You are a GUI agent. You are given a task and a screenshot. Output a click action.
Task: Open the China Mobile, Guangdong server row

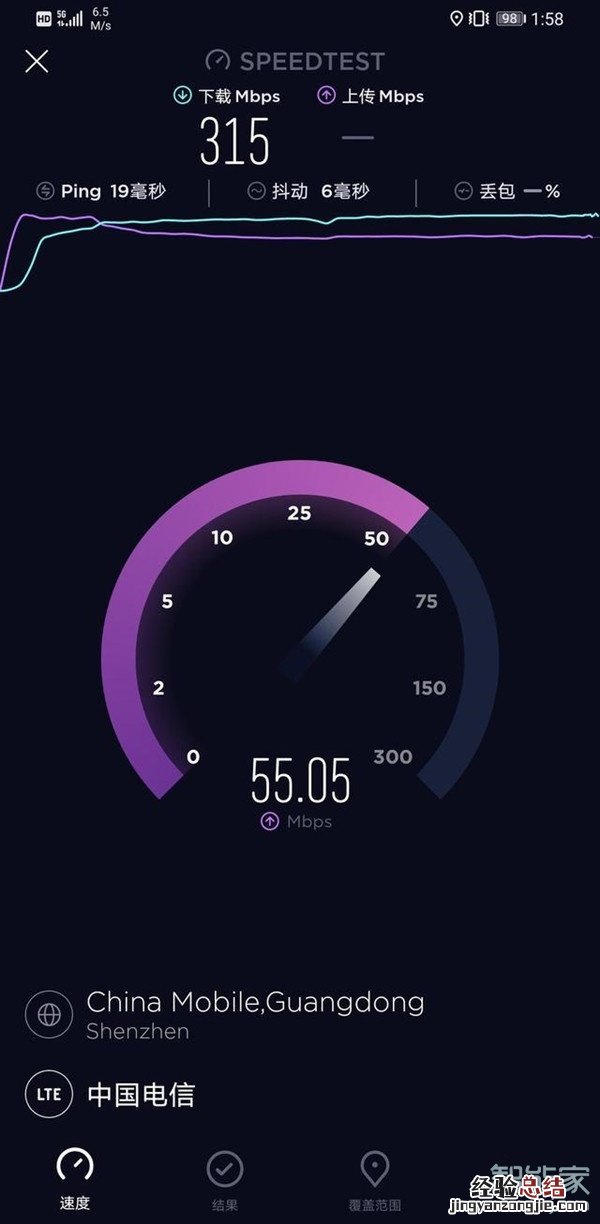click(255, 1013)
